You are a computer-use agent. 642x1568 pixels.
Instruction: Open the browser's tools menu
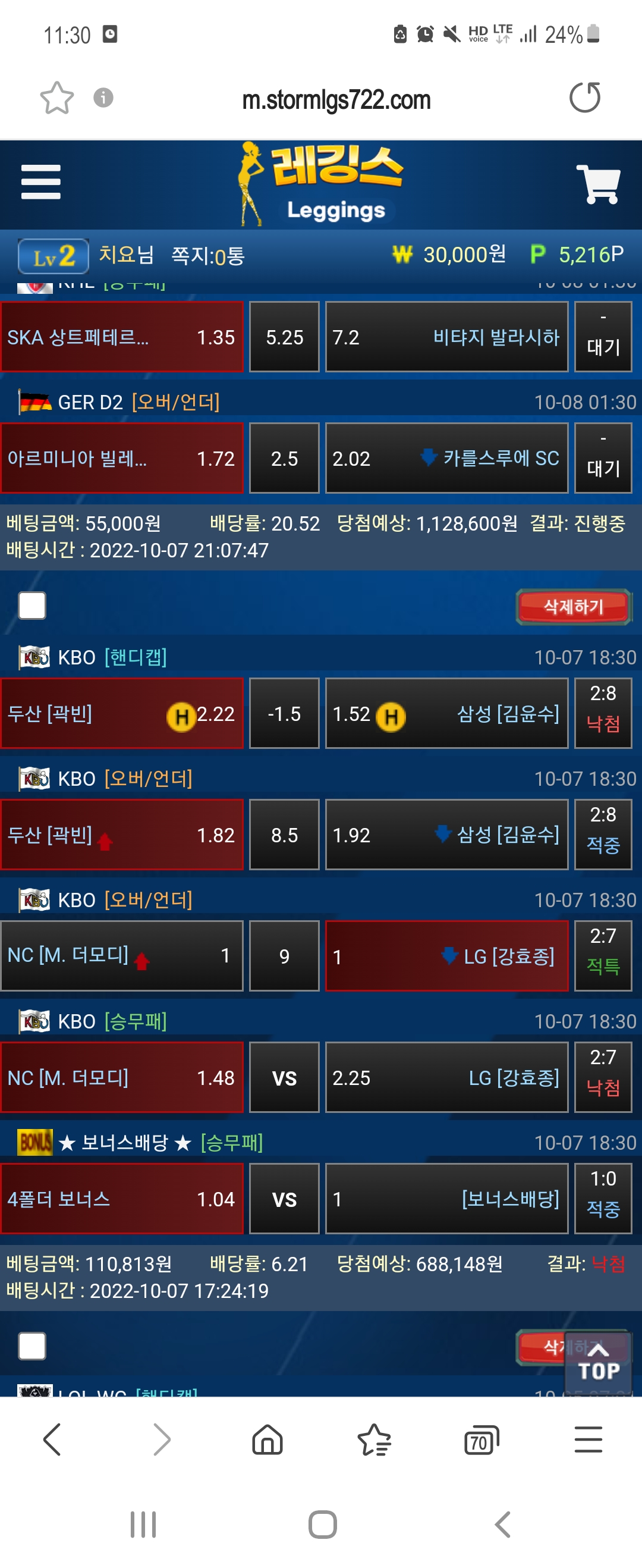pos(588,1440)
